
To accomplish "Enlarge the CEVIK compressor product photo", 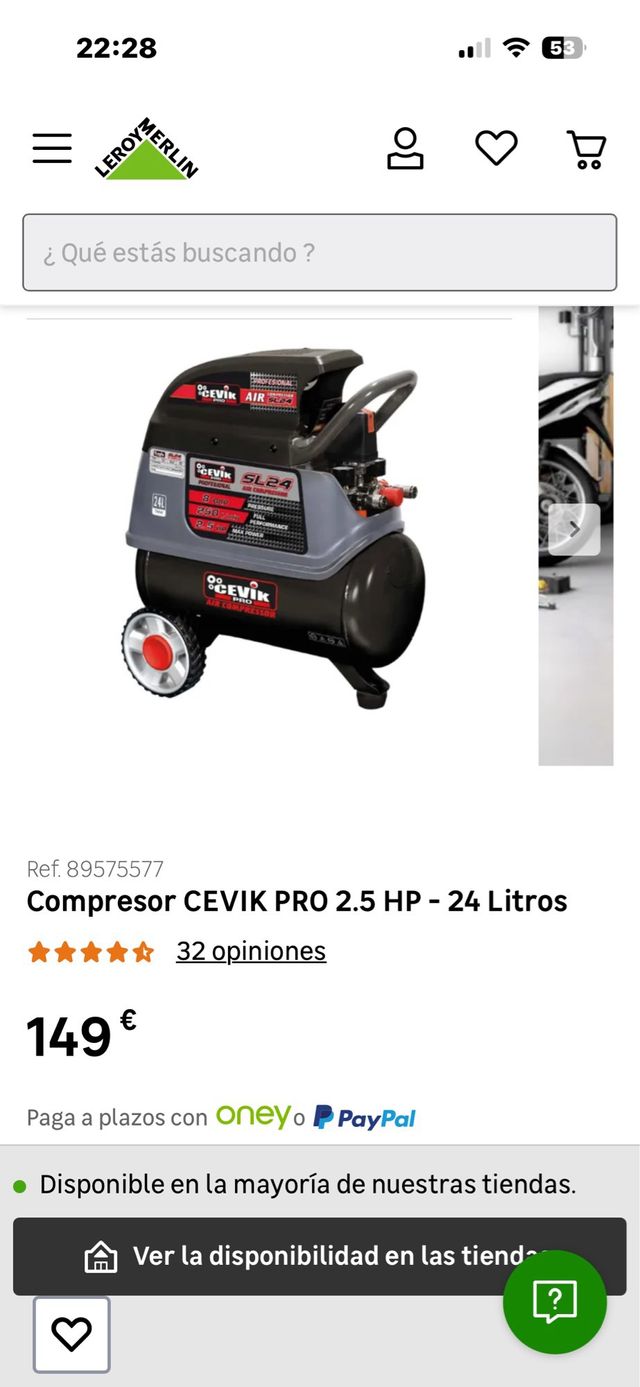I will click(x=270, y=530).
